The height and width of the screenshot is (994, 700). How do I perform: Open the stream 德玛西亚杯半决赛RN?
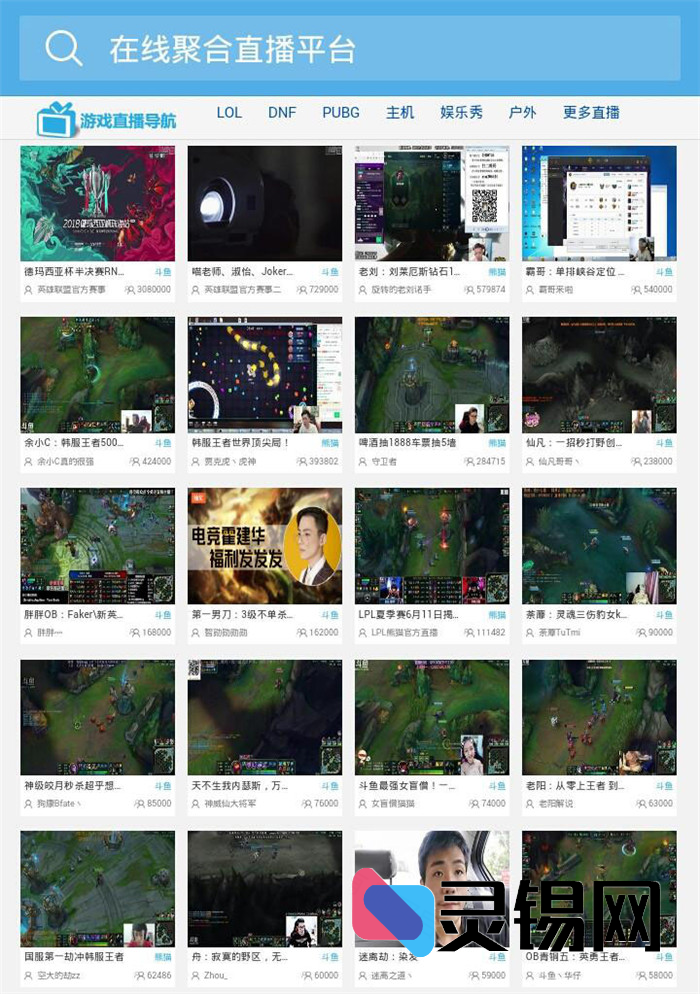(97, 204)
